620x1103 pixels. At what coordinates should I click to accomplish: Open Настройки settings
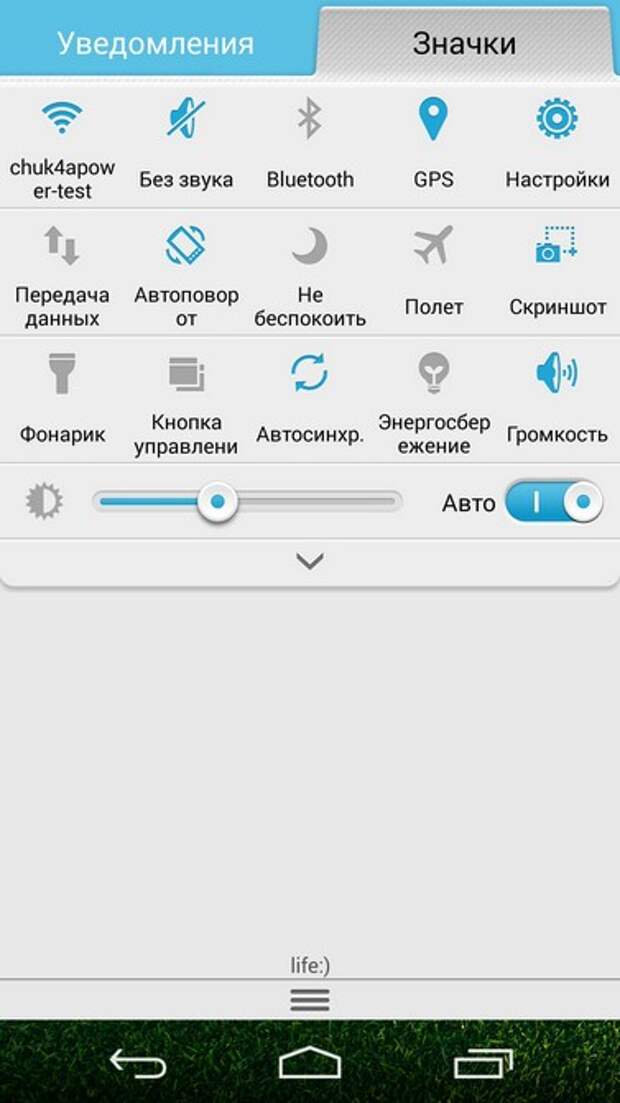(x=557, y=143)
